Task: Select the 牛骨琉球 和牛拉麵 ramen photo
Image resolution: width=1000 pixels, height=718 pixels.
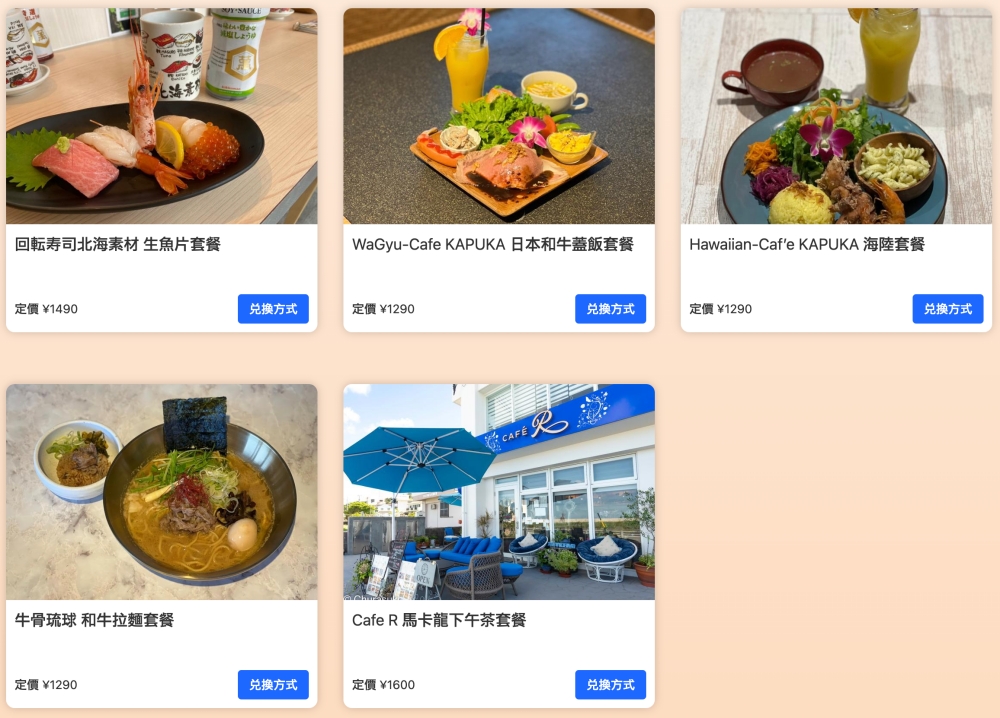Action: (162, 492)
